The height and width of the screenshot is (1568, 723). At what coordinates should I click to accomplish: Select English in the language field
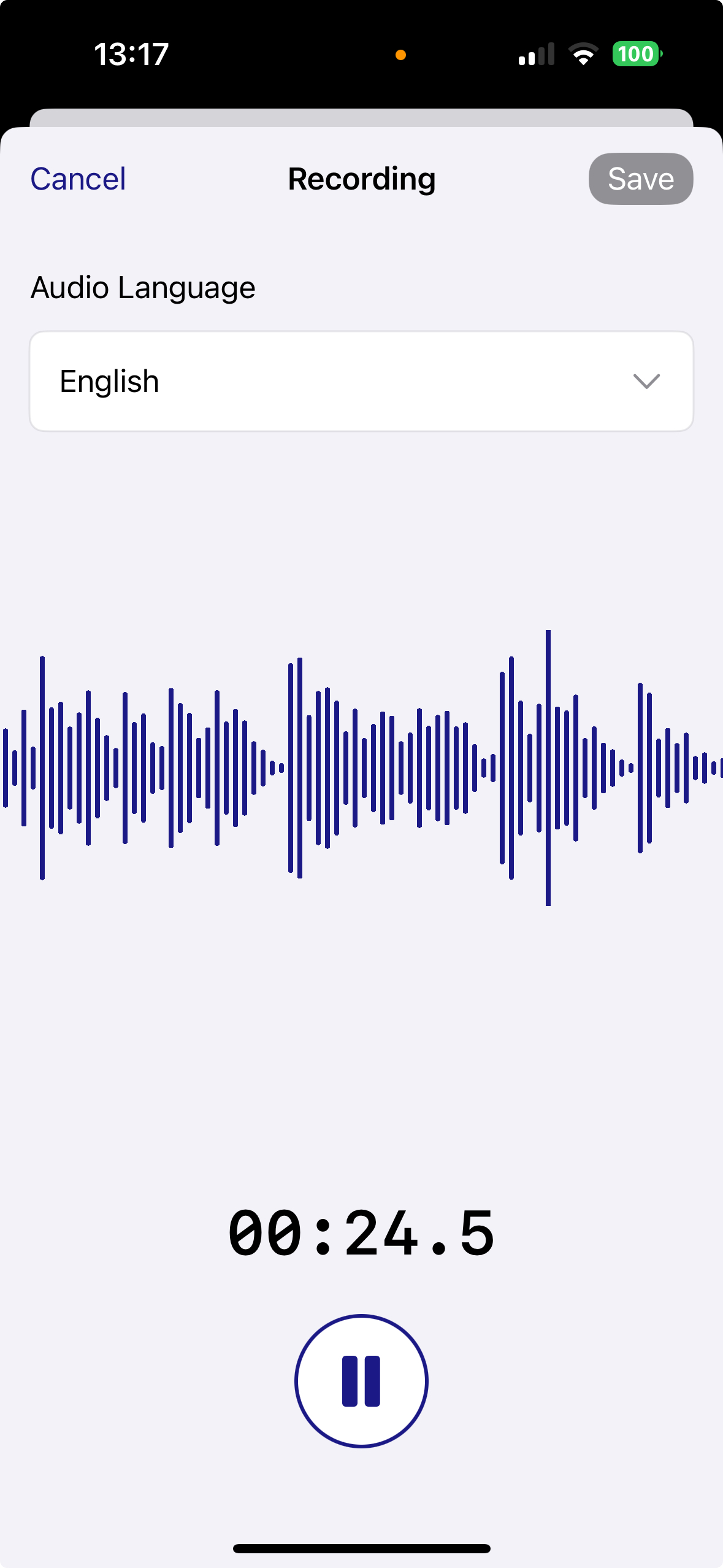[110, 381]
